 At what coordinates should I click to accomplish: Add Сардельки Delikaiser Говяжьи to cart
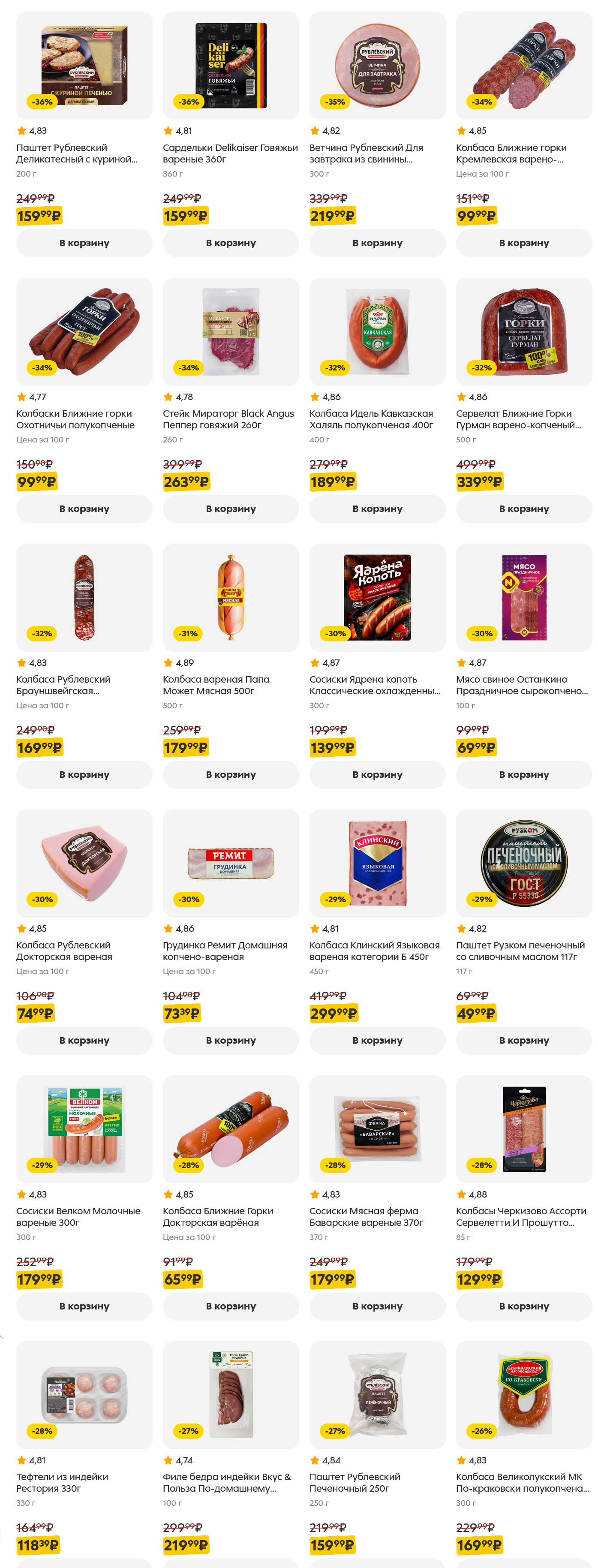pyautogui.click(x=231, y=243)
